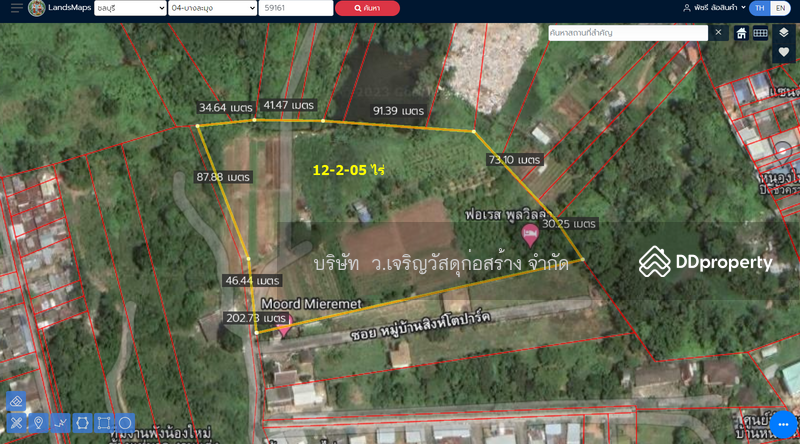The width and height of the screenshot is (800, 444).
Task: Open the map layers selector
Action: (784, 32)
